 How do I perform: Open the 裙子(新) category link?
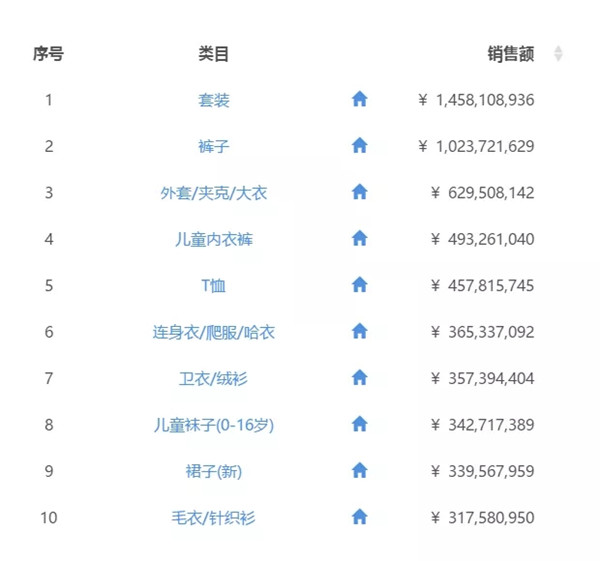[x=214, y=471]
